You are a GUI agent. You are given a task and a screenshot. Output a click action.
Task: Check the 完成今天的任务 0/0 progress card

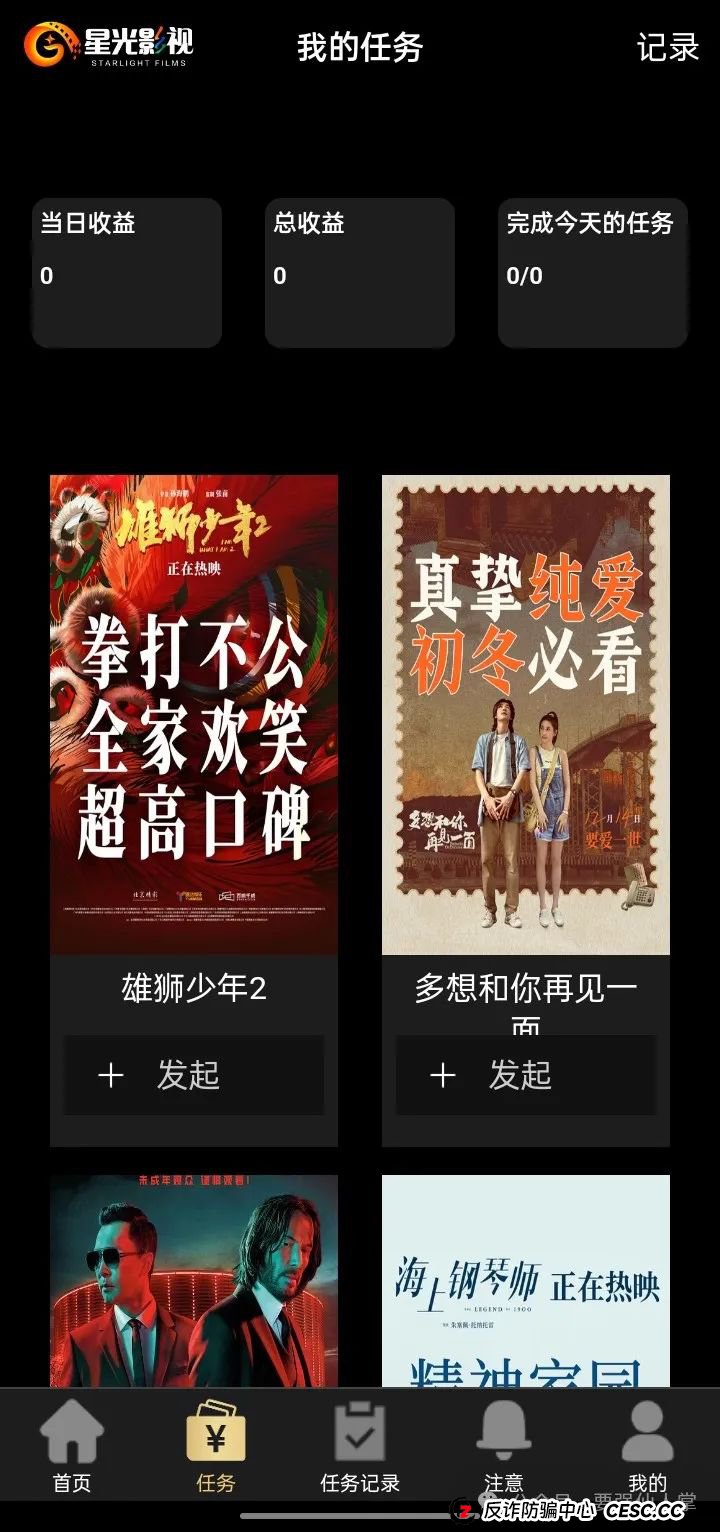tap(593, 270)
